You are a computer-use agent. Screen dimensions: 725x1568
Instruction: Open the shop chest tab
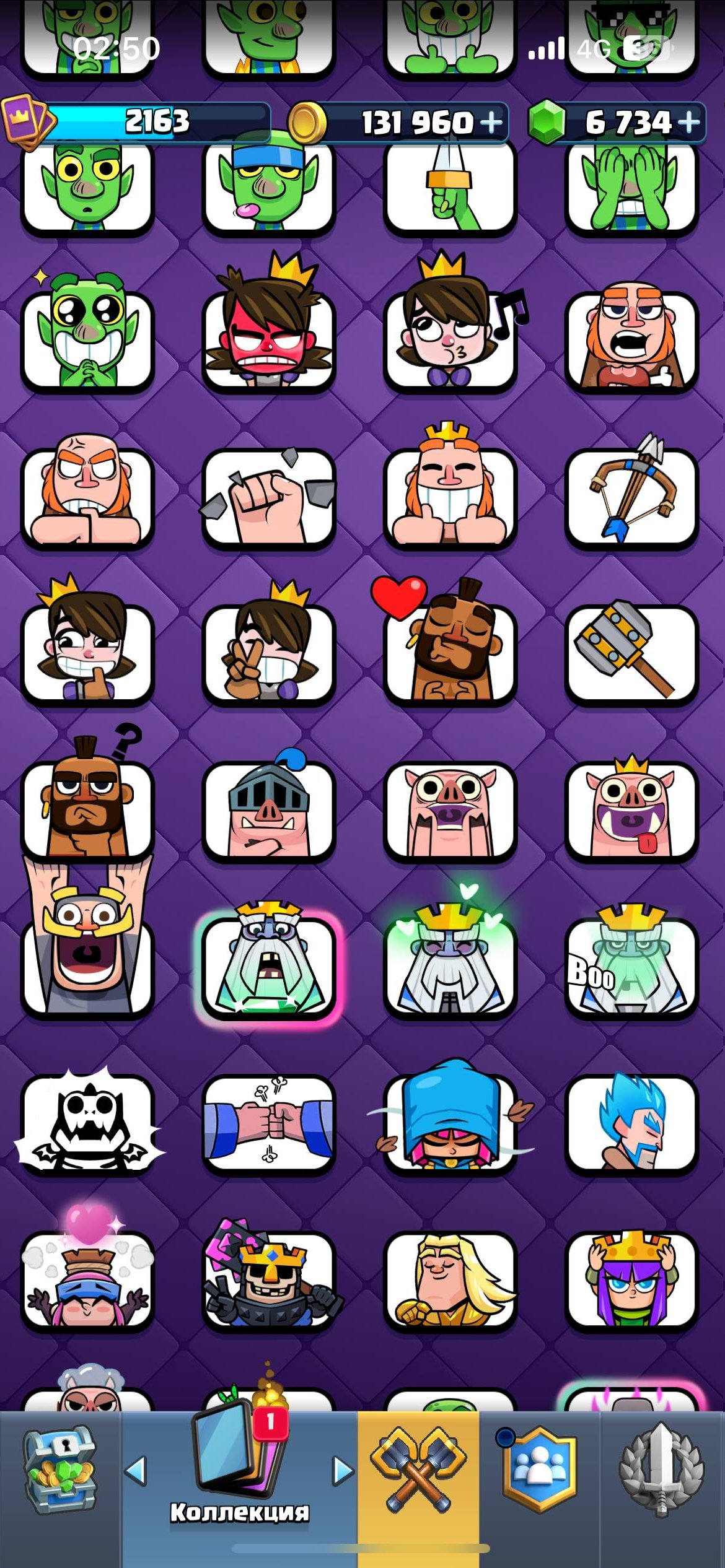(x=60, y=1471)
